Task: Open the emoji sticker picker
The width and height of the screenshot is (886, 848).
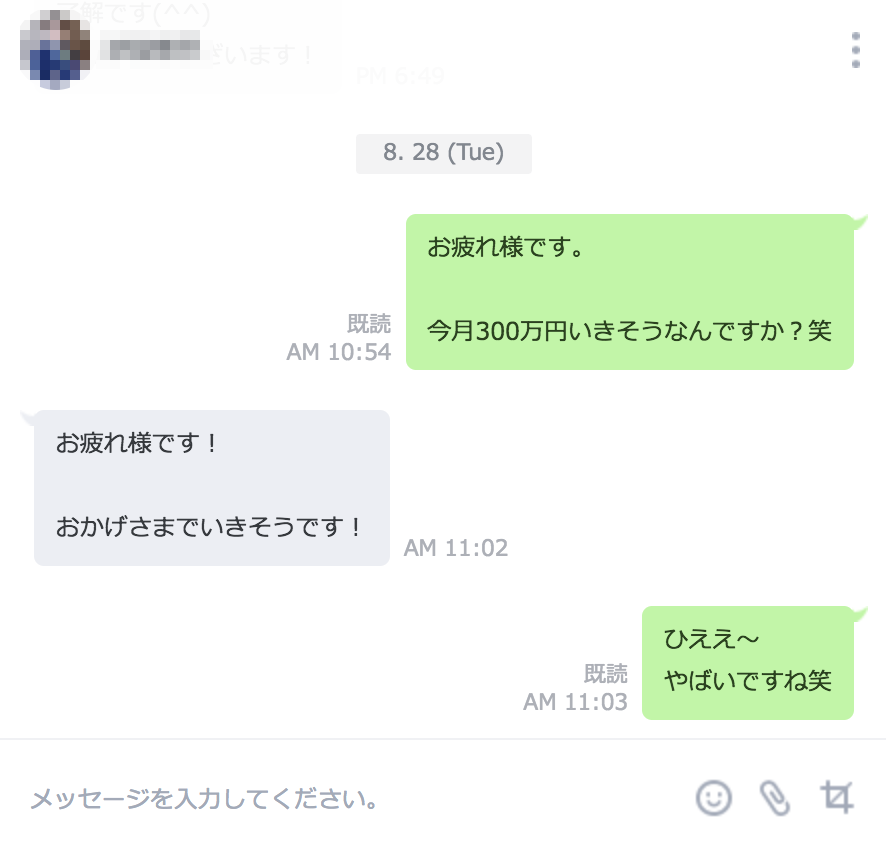Action: [714, 798]
